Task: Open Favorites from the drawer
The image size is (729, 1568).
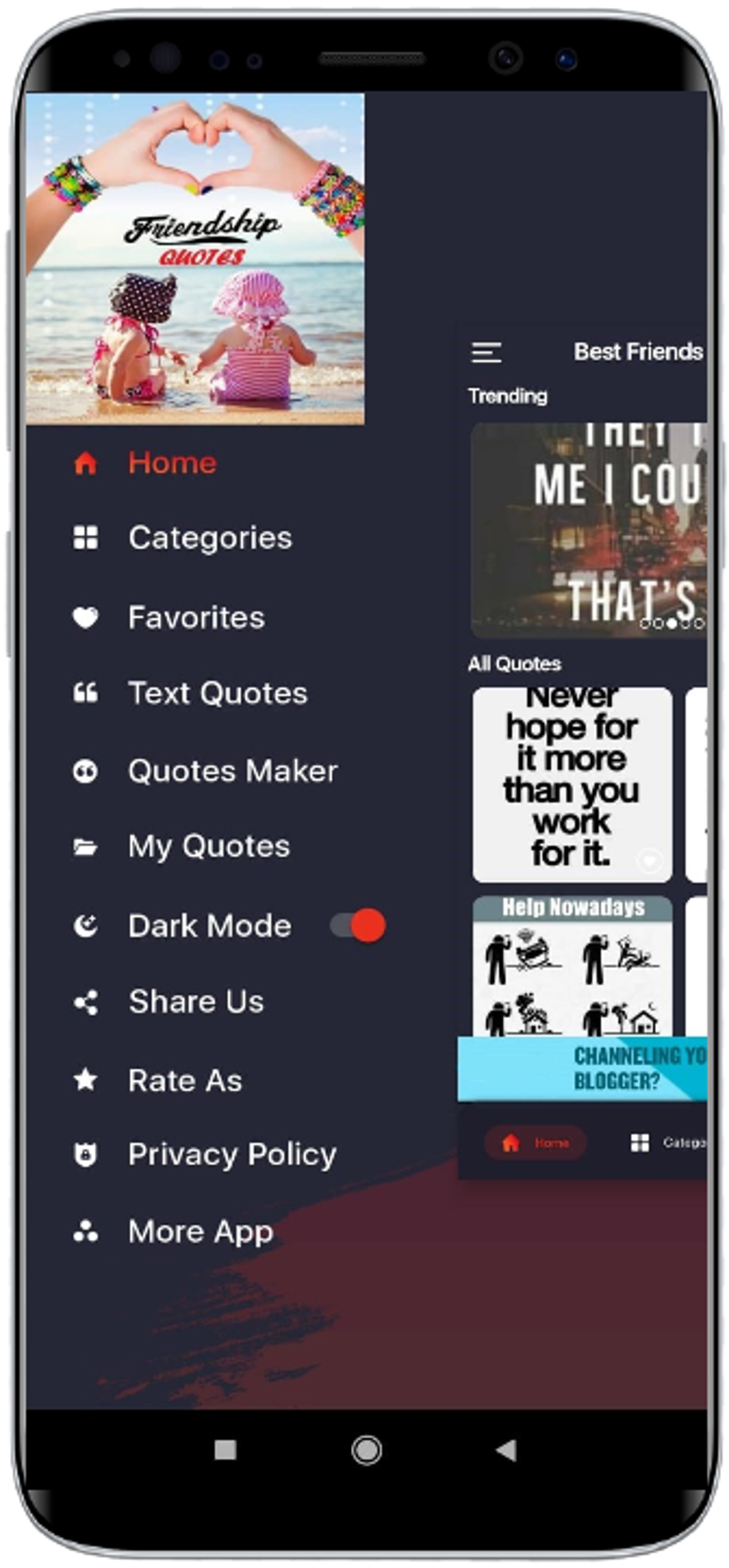Action: pyautogui.click(x=196, y=618)
